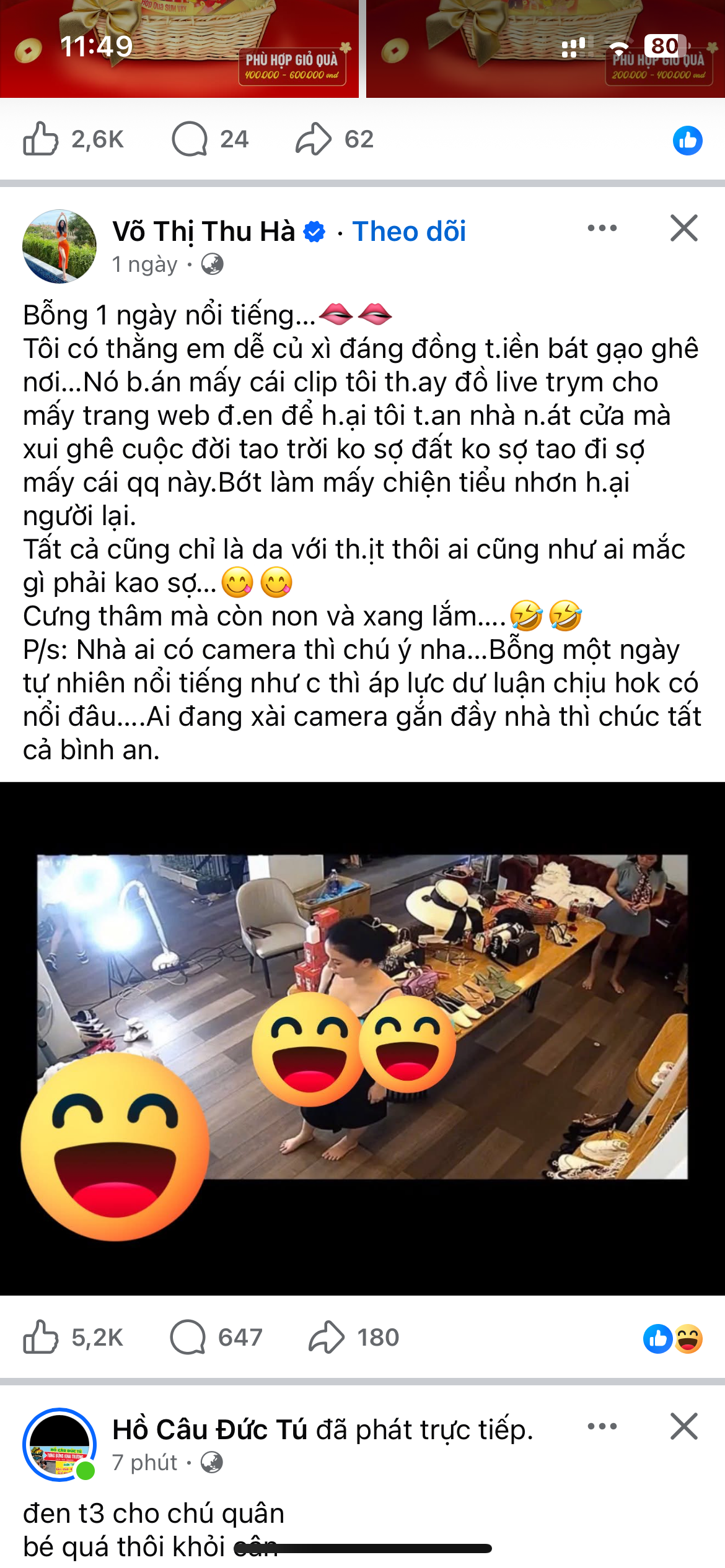
Task: Open the camera image in Thu Hà's post
Action: pyautogui.click(x=362, y=1016)
